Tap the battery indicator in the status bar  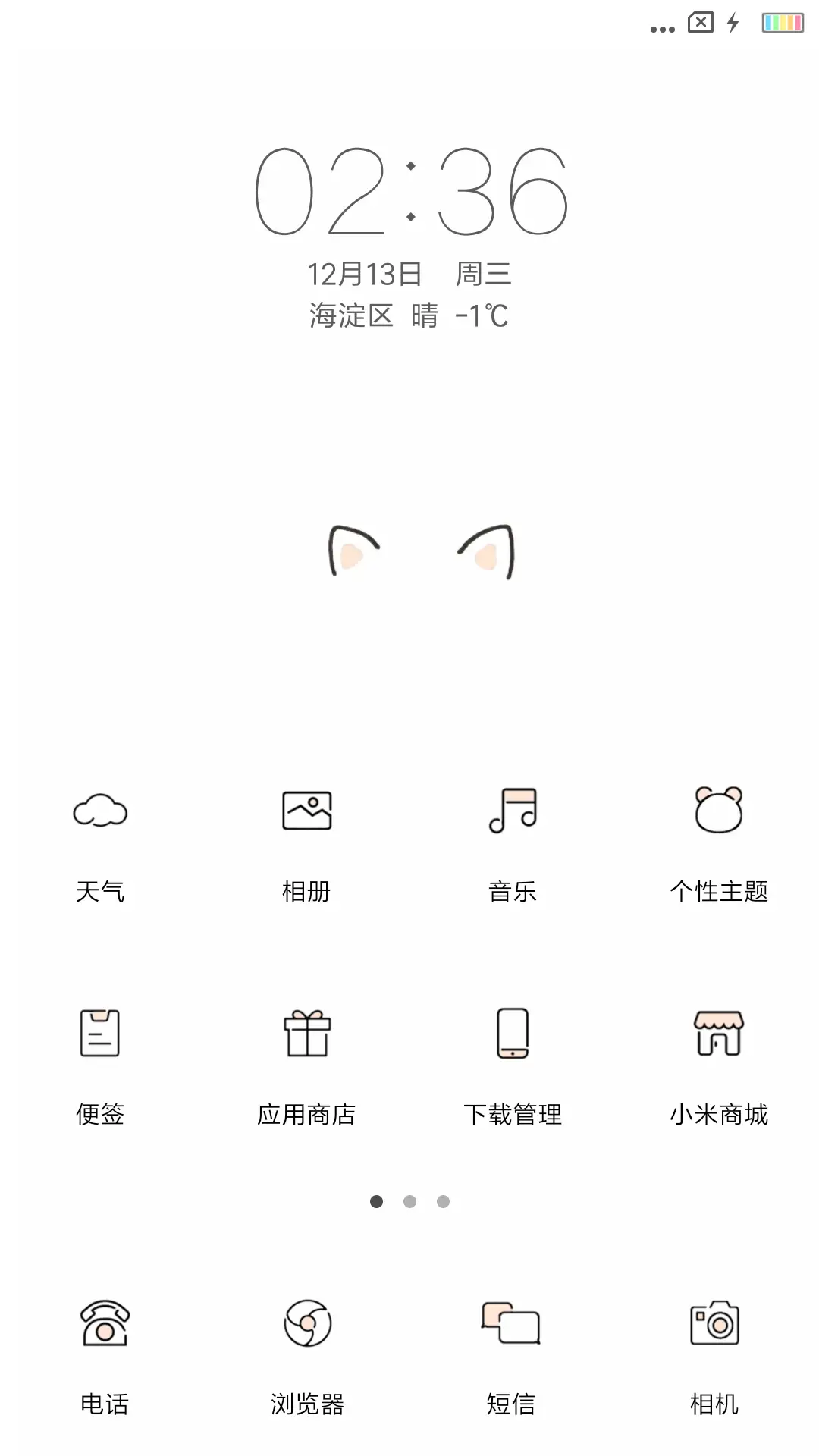pos(781,23)
